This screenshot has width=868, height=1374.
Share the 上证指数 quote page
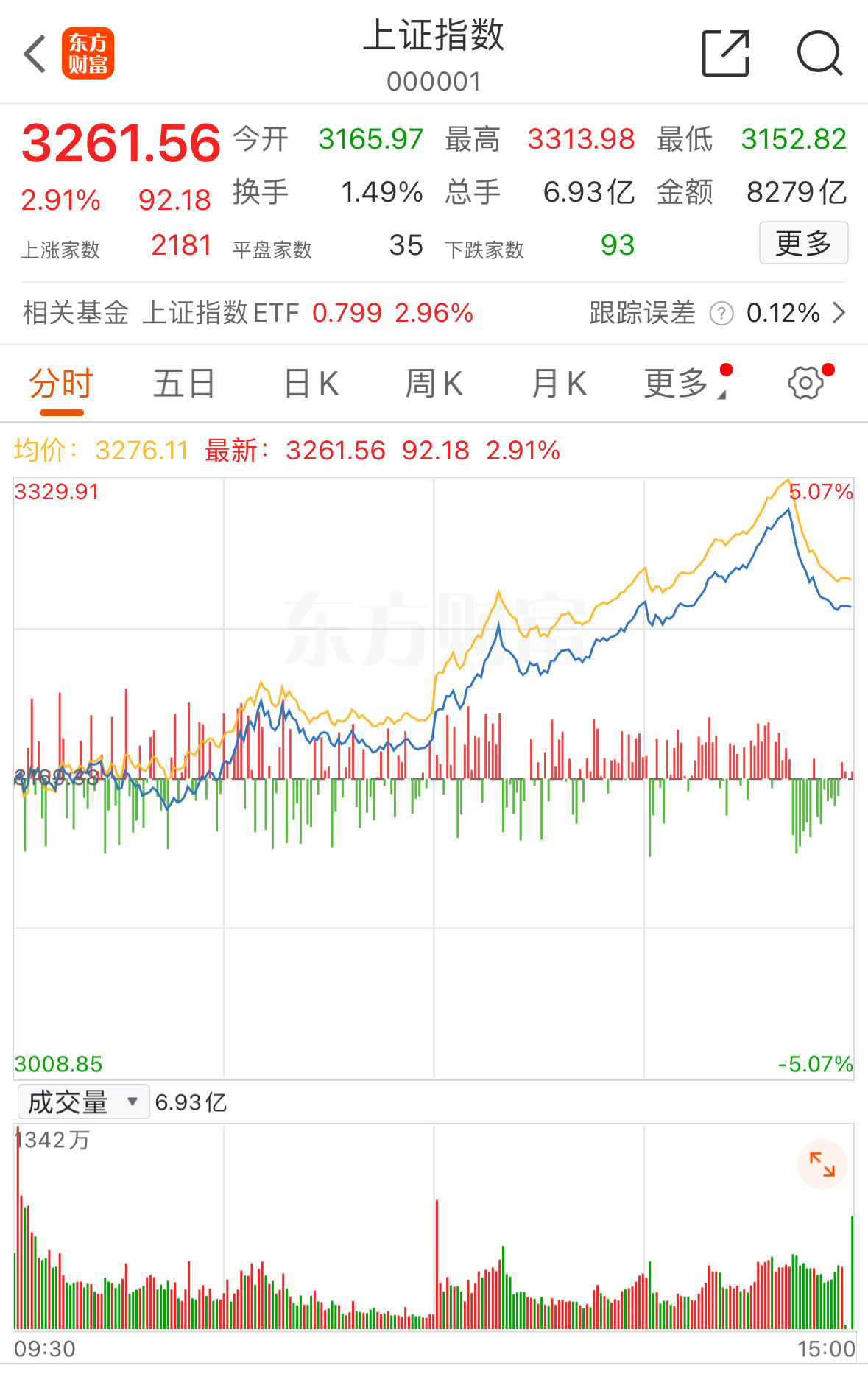725,54
